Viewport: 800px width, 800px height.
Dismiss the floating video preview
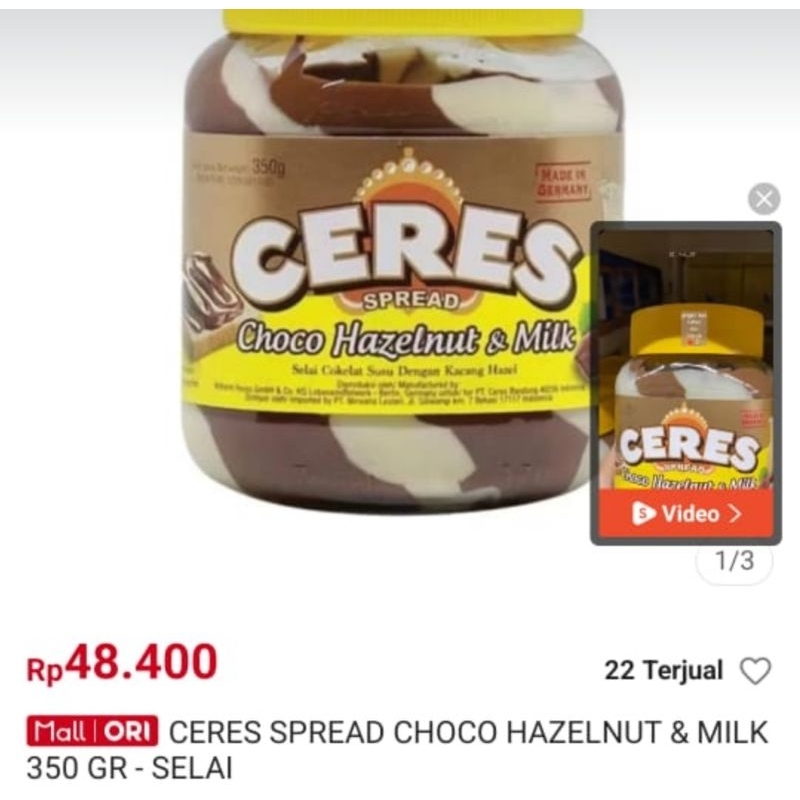click(x=764, y=199)
